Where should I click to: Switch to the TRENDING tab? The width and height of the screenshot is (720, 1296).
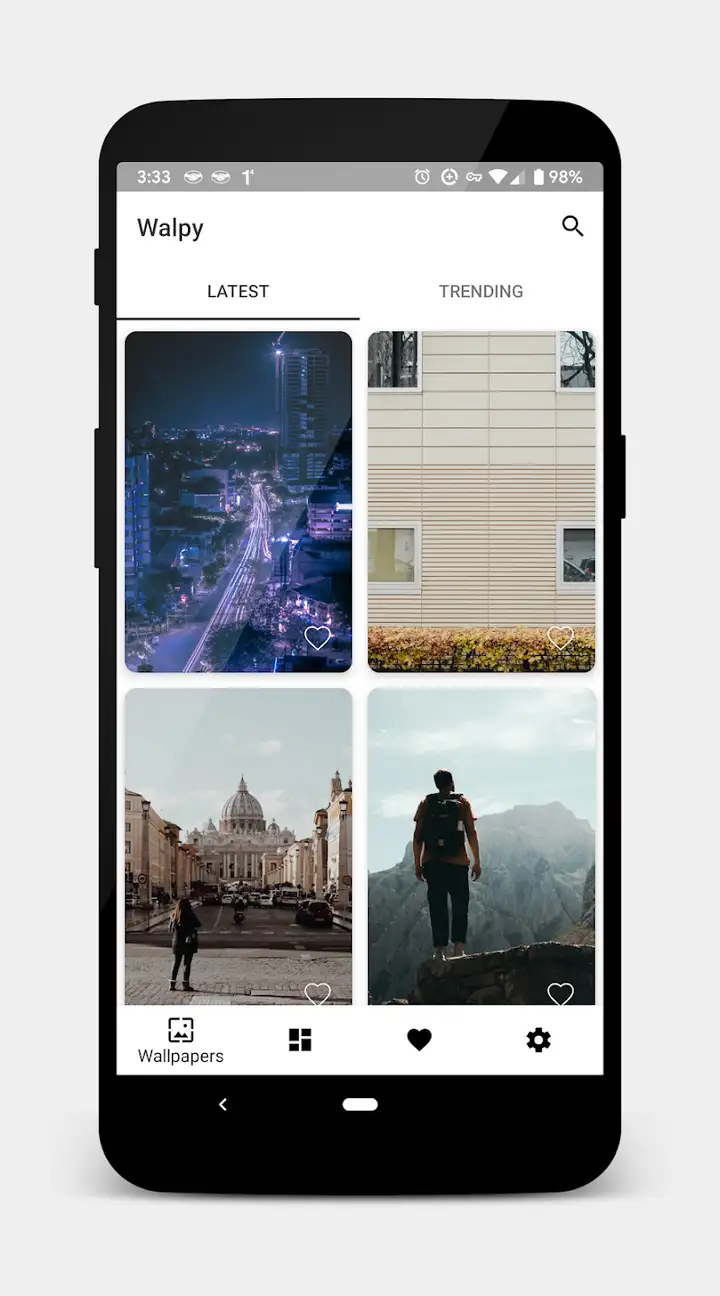pyautogui.click(x=481, y=291)
